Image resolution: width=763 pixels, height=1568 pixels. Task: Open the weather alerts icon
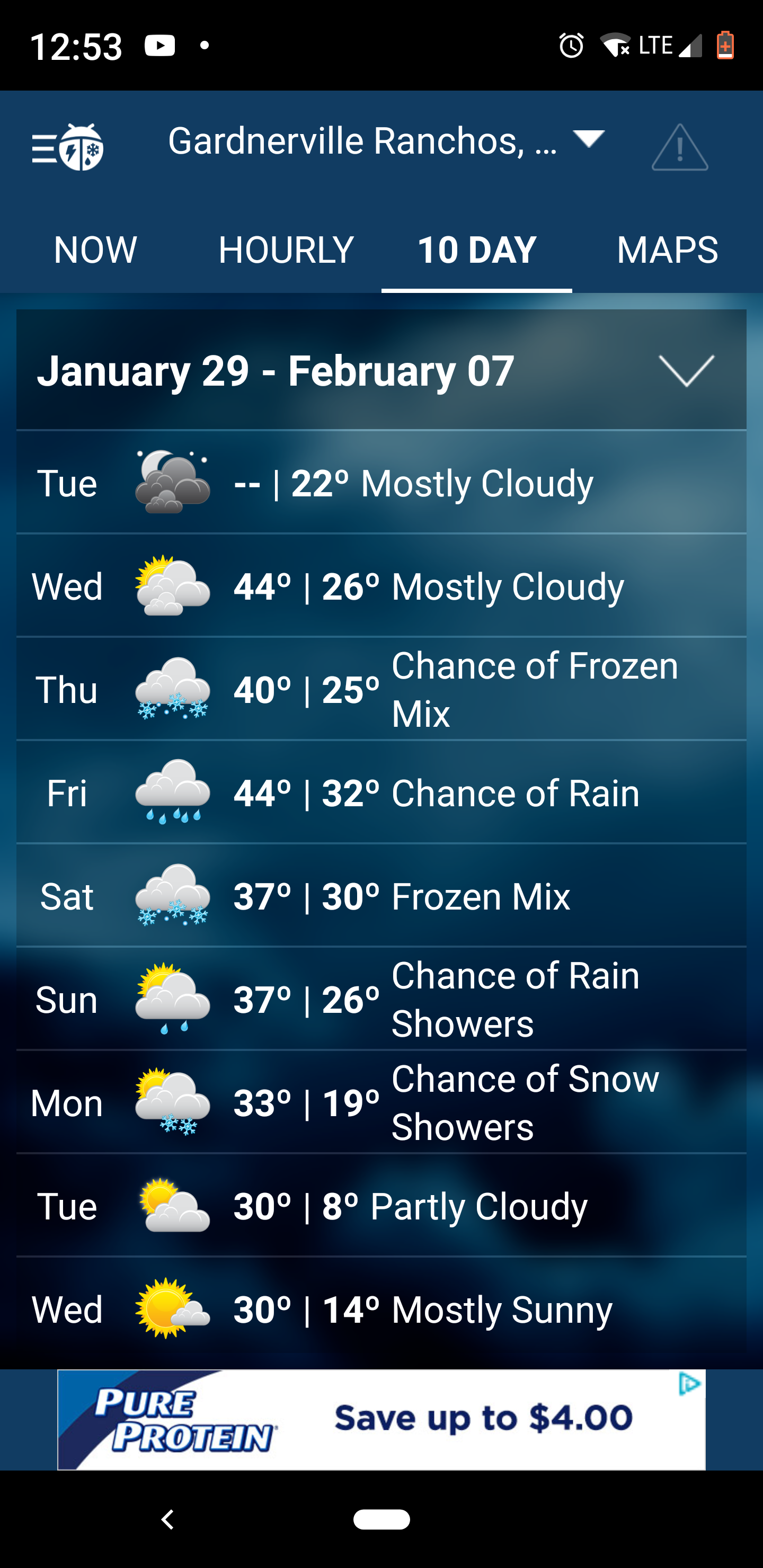679,148
